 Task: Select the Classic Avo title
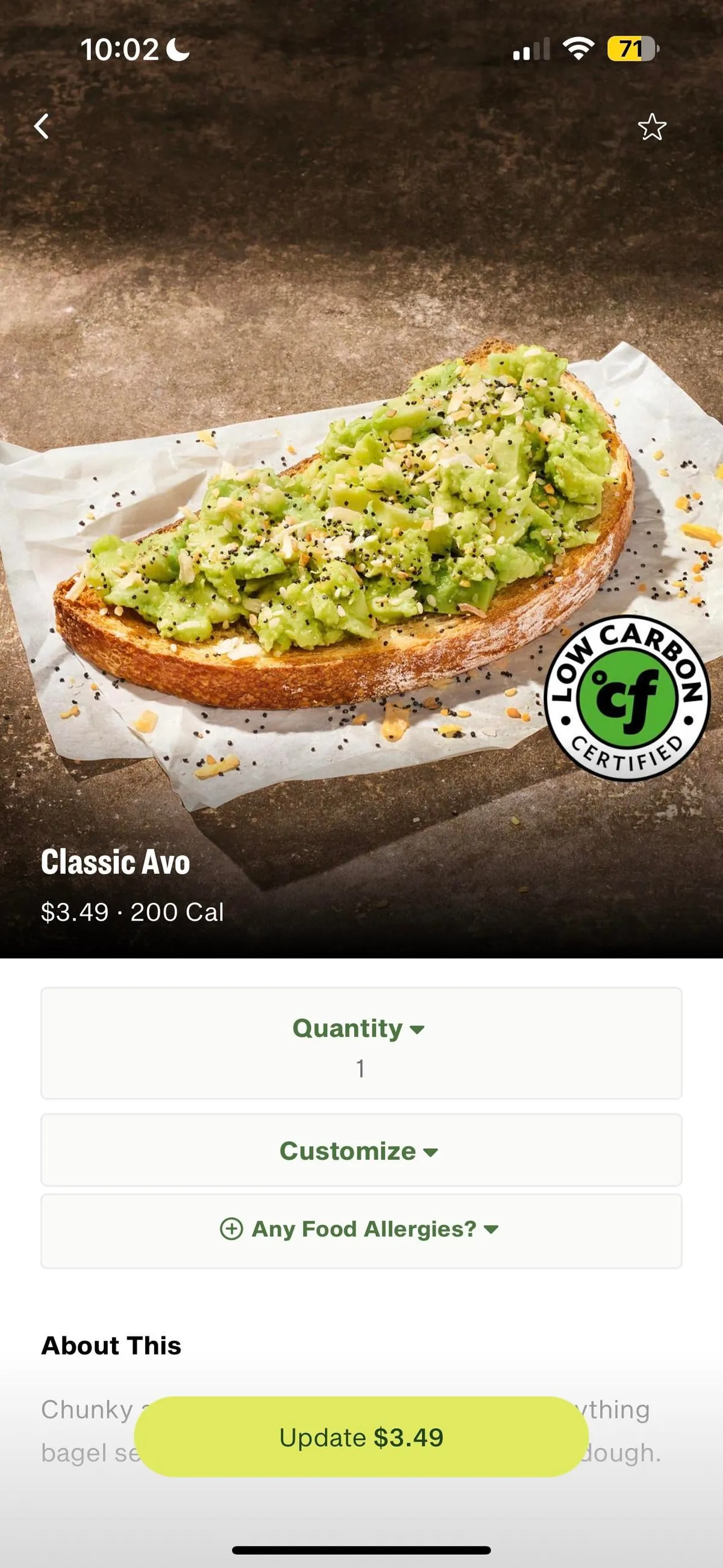(x=115, y=862)
